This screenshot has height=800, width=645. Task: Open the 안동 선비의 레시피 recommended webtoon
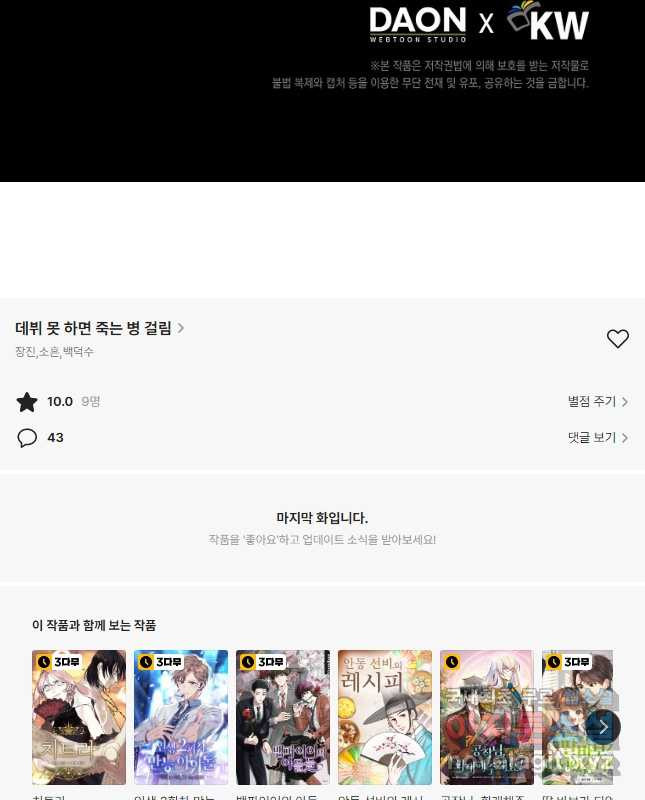pyautogui.click(x=385, y=717)
